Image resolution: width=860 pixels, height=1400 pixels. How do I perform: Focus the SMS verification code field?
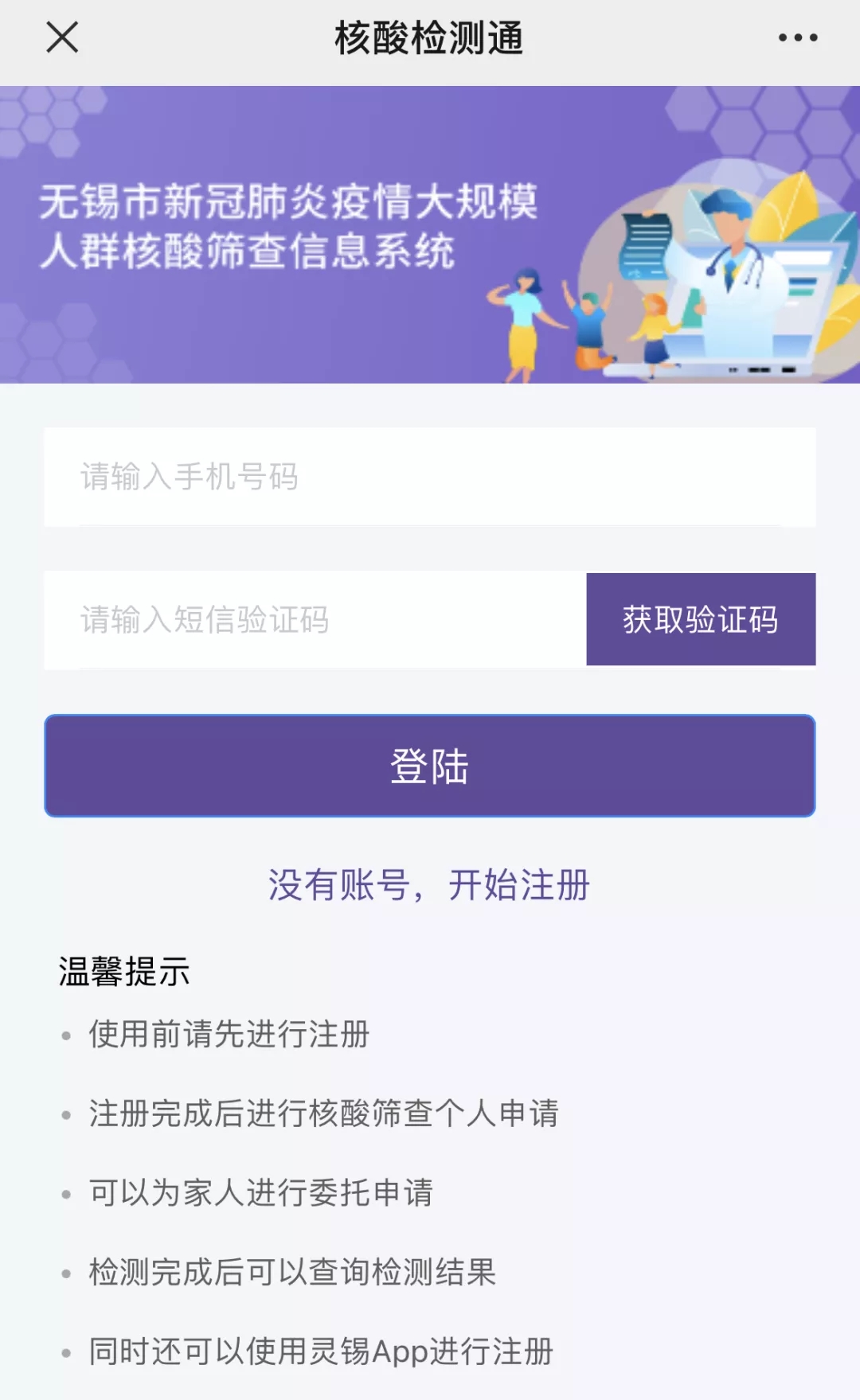(315, 619)
